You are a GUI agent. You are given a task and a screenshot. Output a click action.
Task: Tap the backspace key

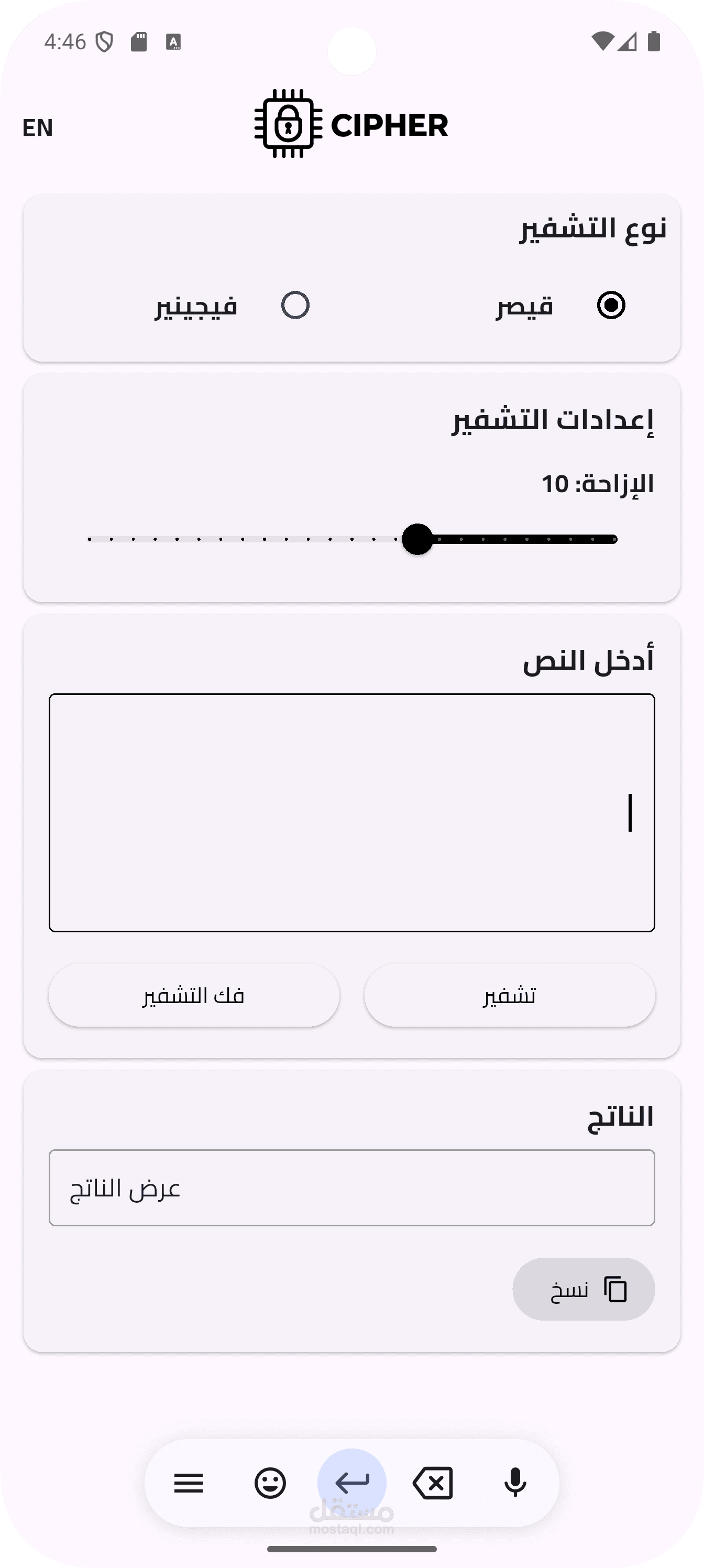433,1483
